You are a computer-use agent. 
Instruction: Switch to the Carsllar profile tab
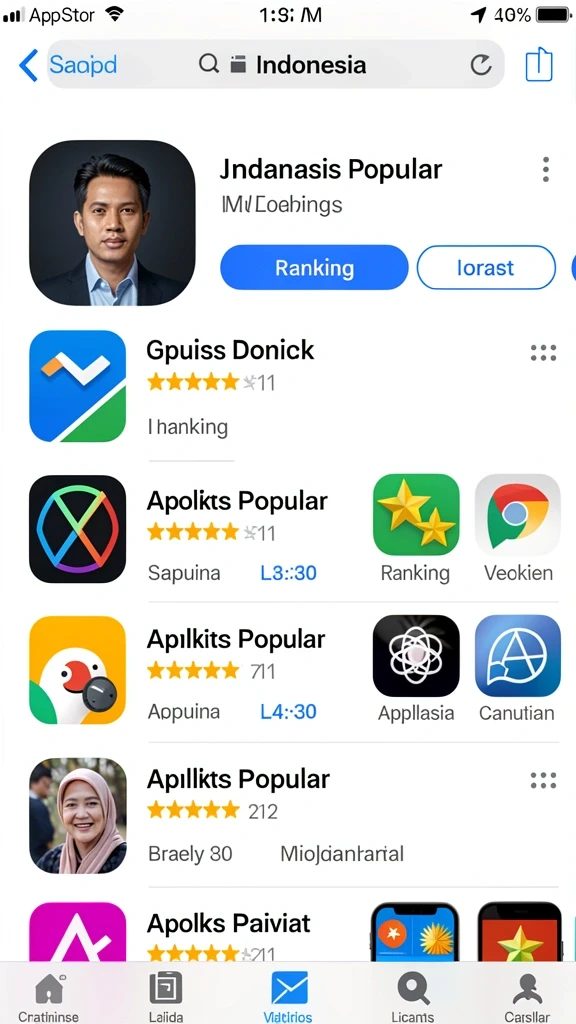click(527, 997)
